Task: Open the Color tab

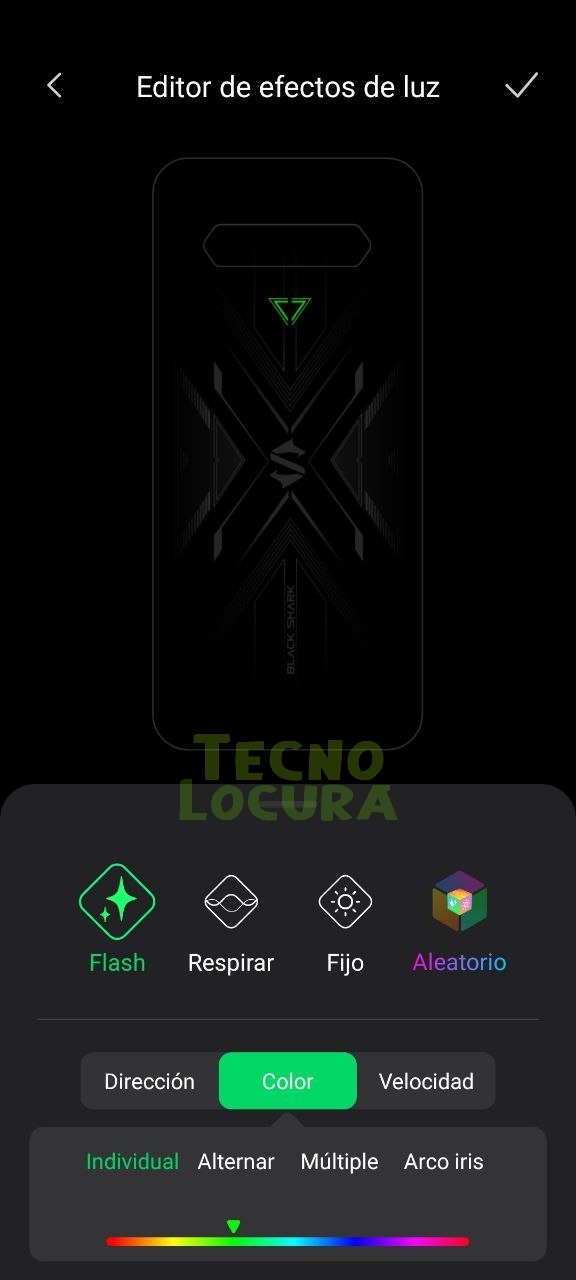Action: click(288, 1081)
